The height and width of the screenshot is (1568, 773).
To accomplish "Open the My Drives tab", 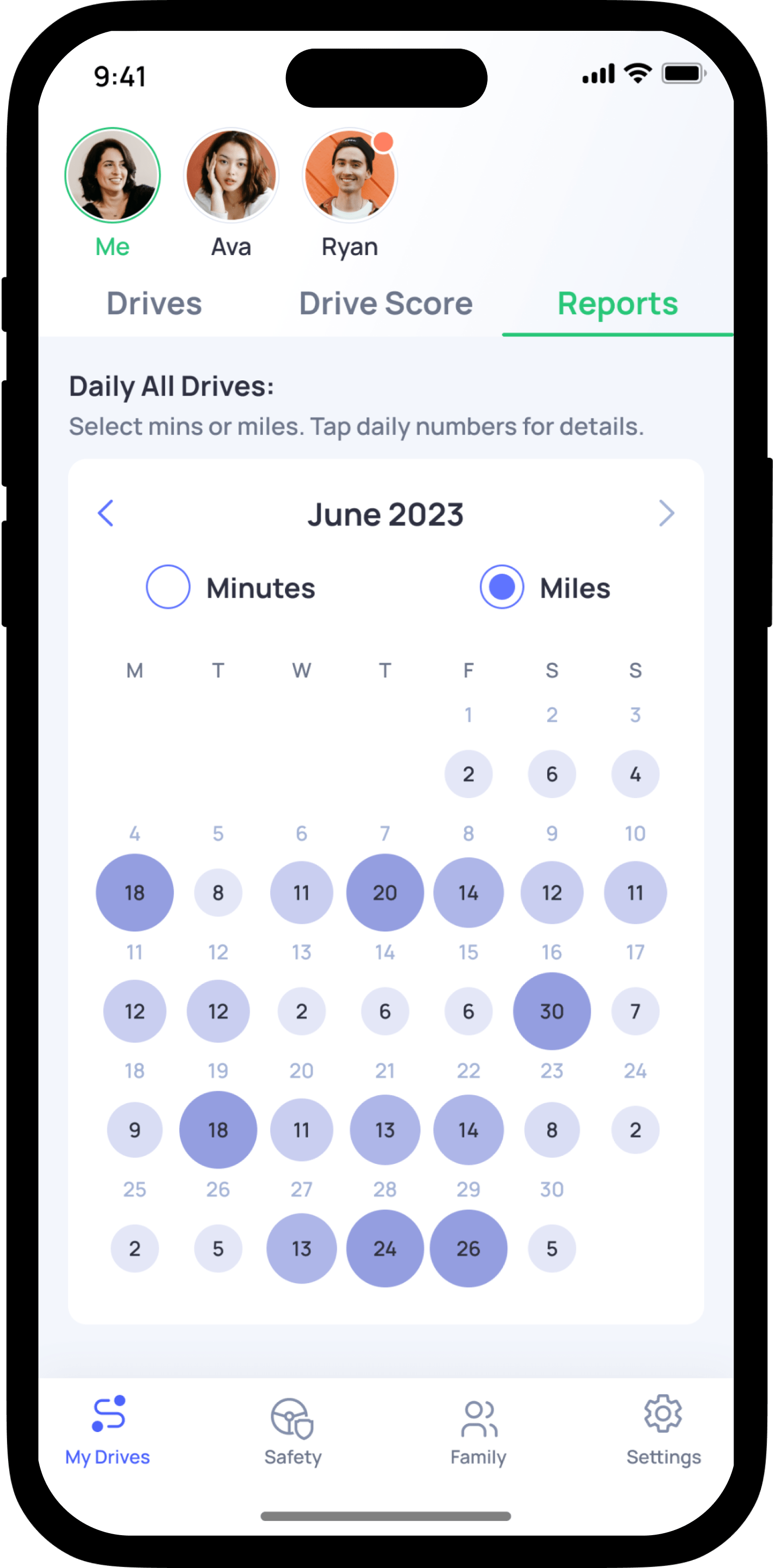I will pos(108,1431).
